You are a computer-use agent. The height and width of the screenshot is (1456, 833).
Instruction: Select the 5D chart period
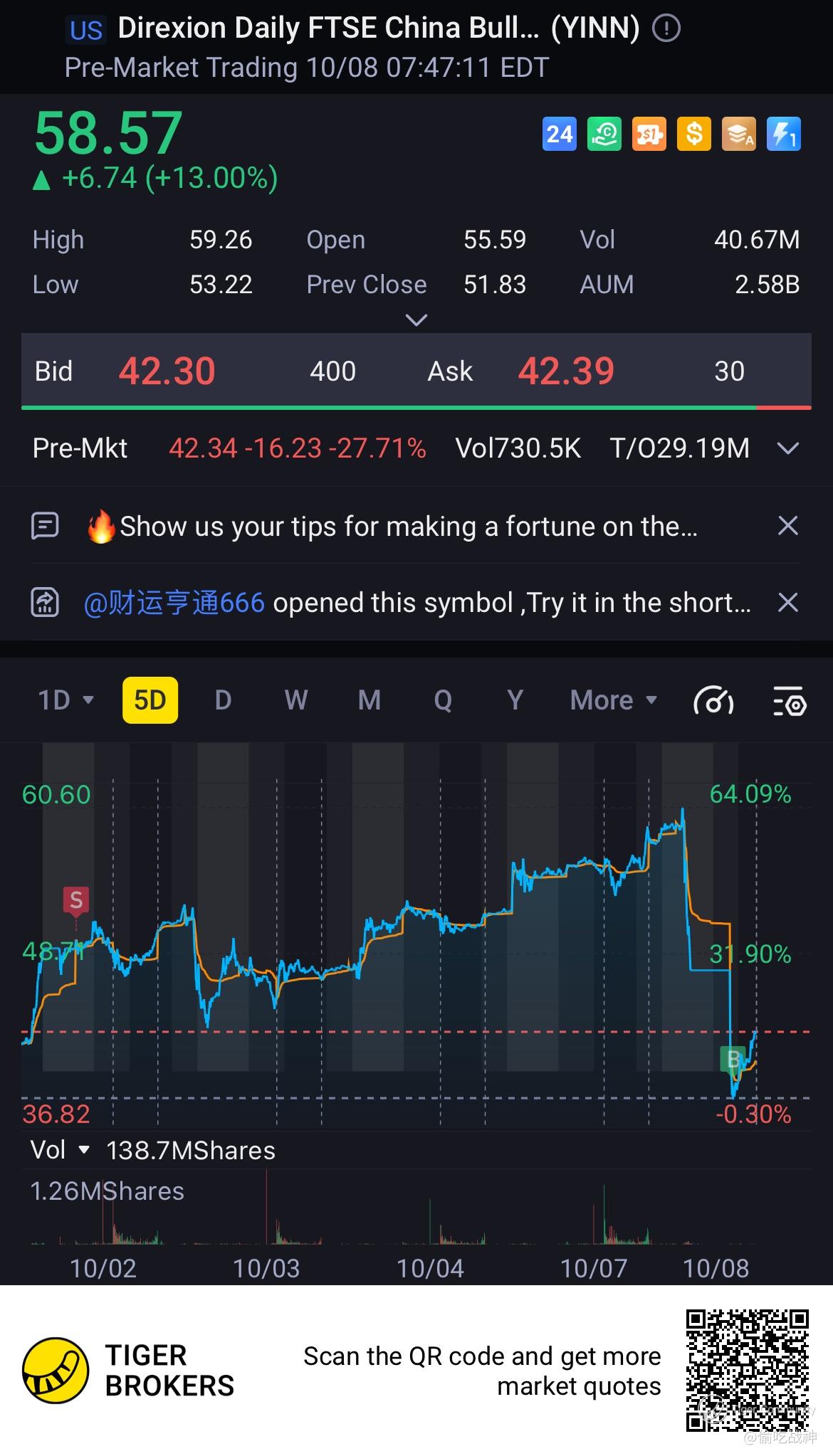point(150,700)
